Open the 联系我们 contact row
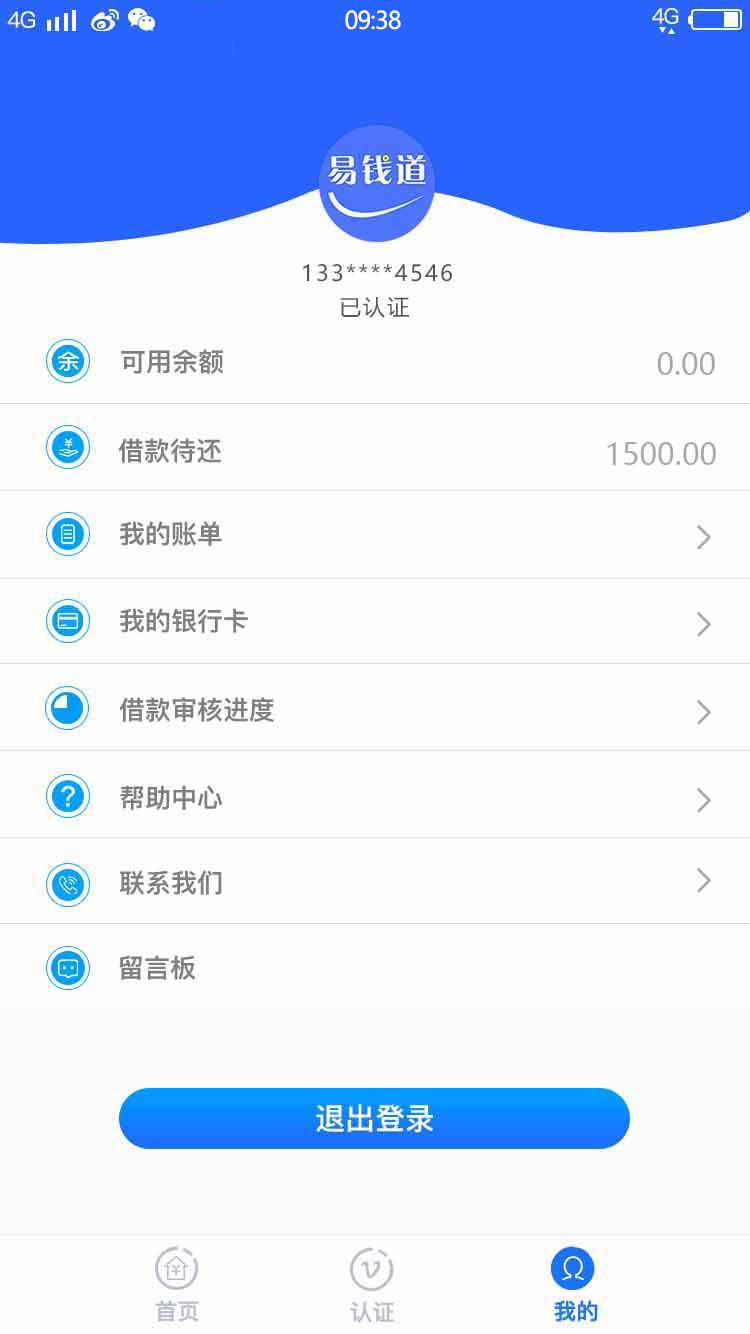The height and width of the screenshot is (1334, 750). coord(375,881)
